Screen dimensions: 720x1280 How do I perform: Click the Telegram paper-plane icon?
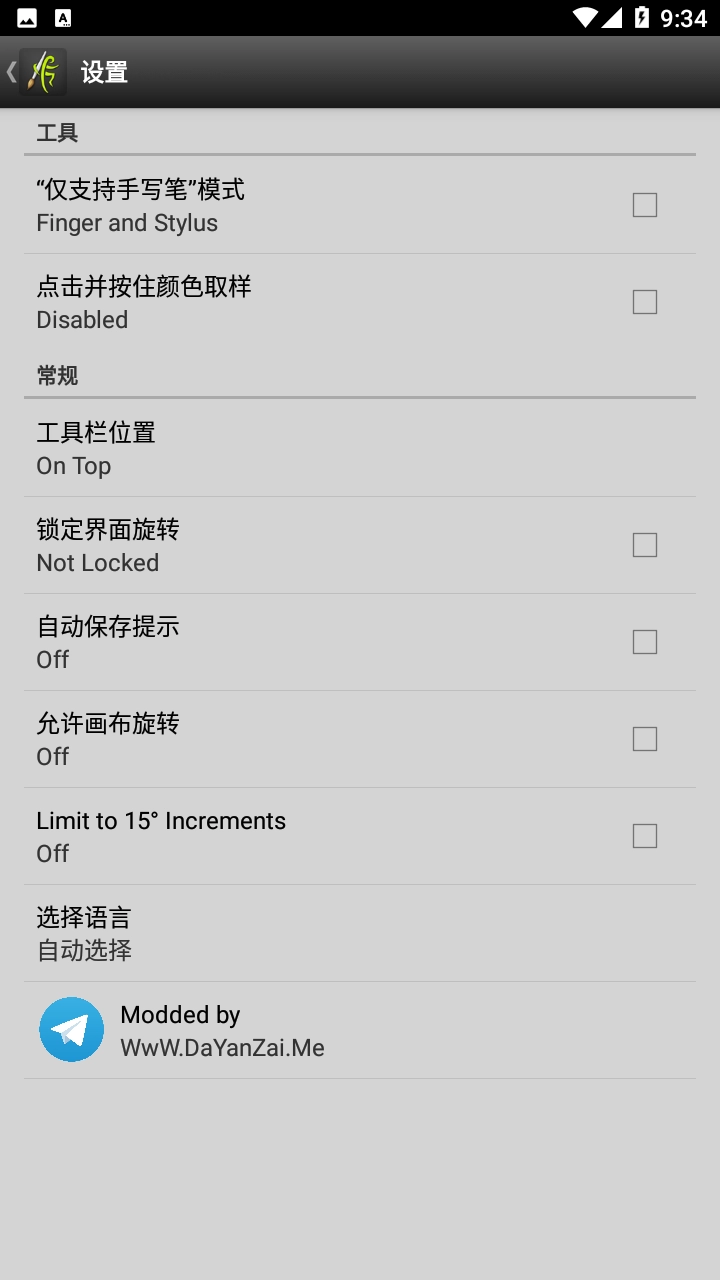point(71,1028)
